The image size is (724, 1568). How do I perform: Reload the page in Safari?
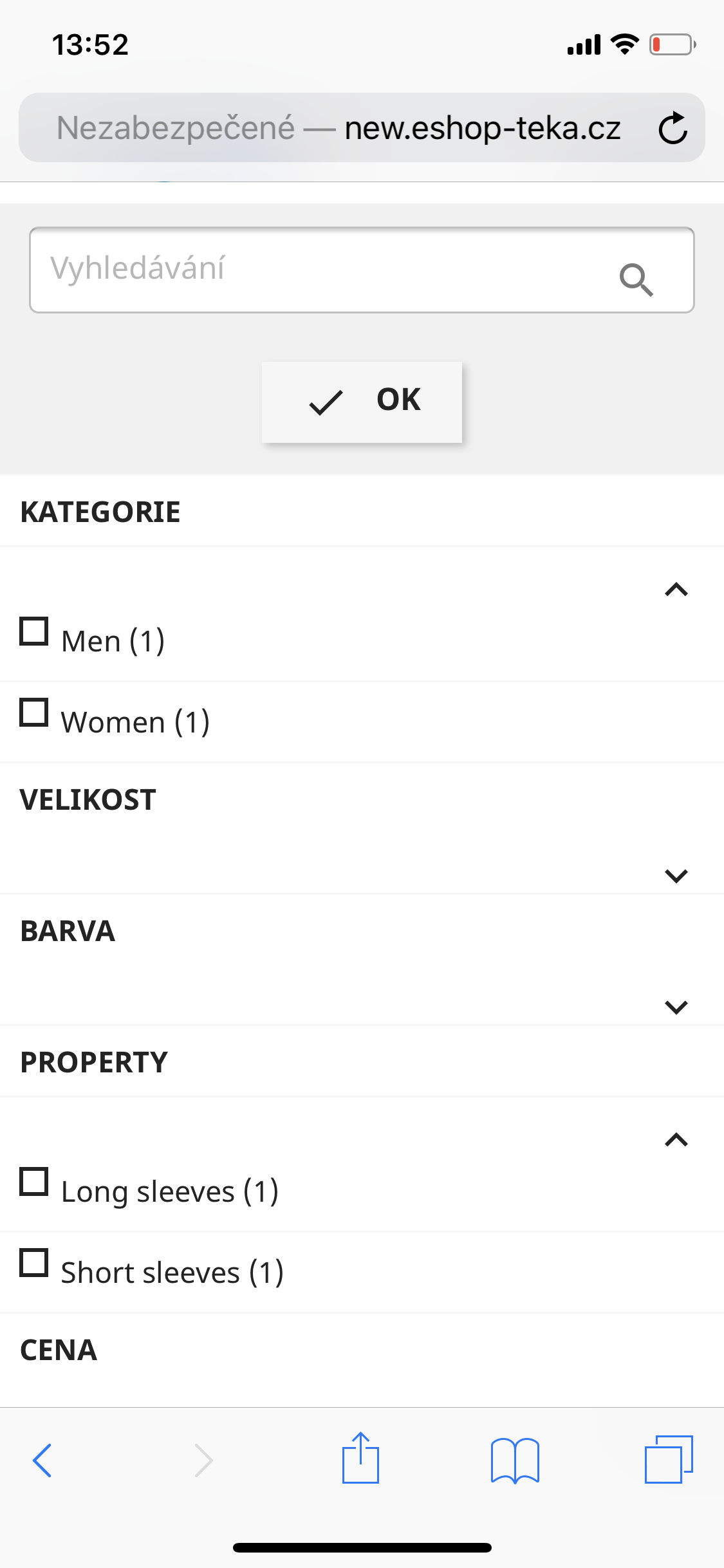click(x=673, y=128)
